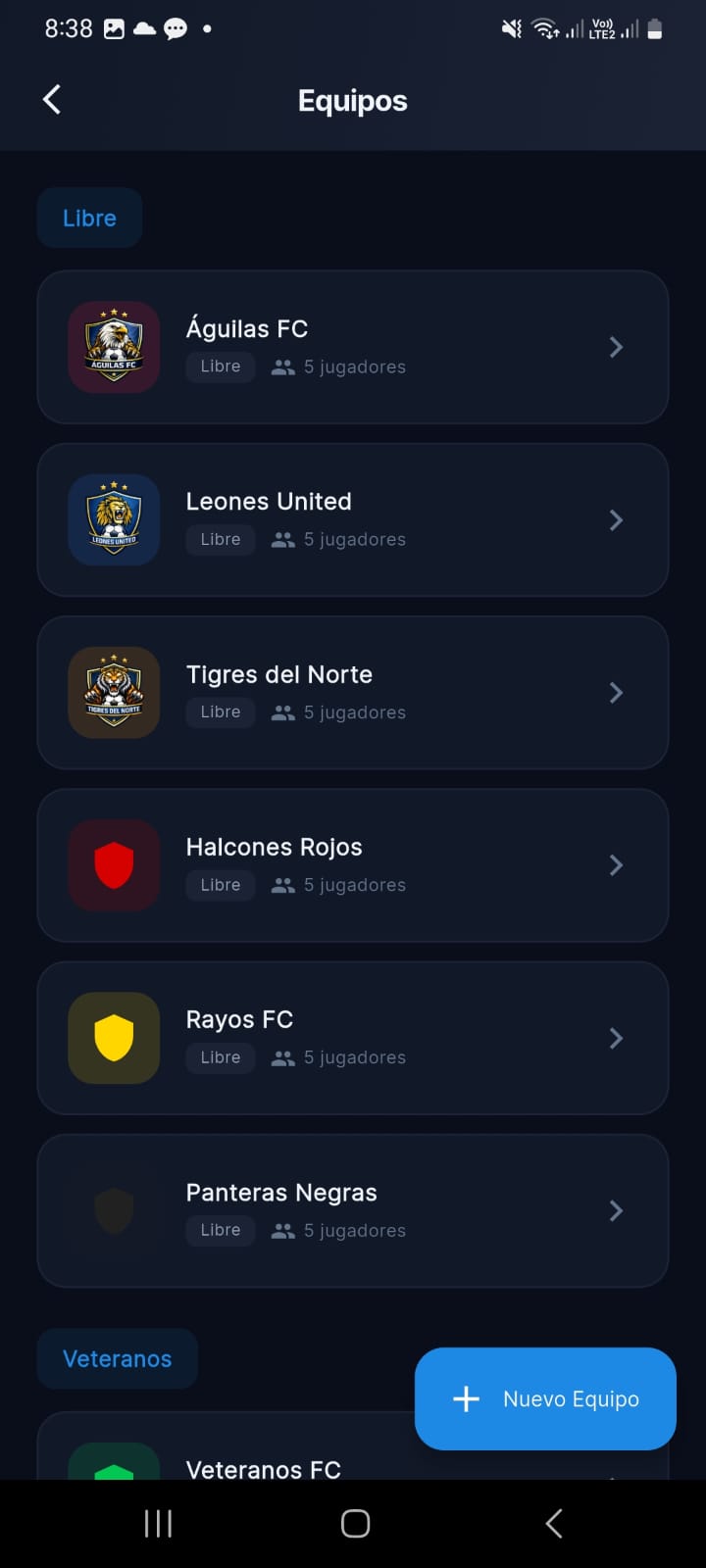This screenshot has height=1568, width=706.
Task: Go back from the Equipos screen
Action: tap(52, 99)
